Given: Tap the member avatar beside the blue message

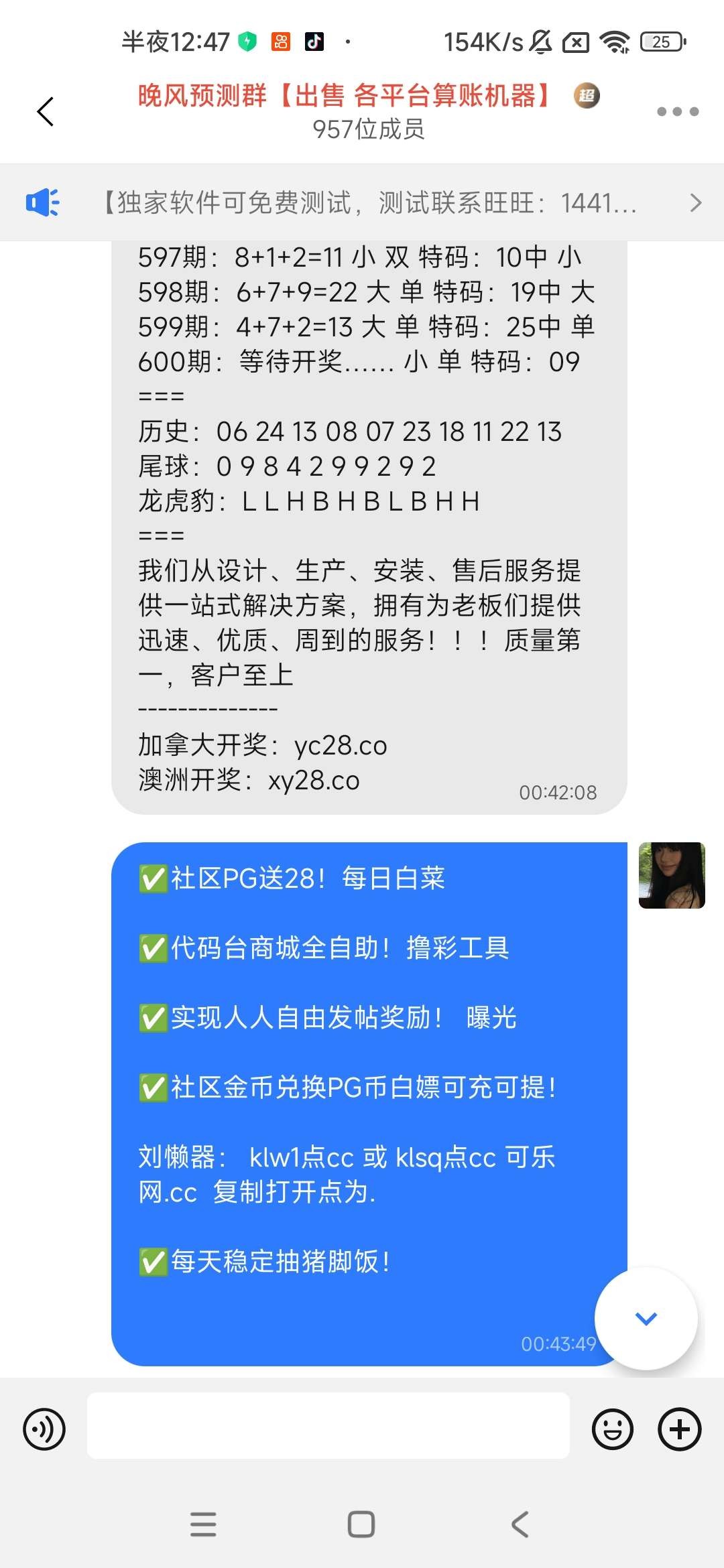Looking at the screenshot, I should tap(671, 876).
